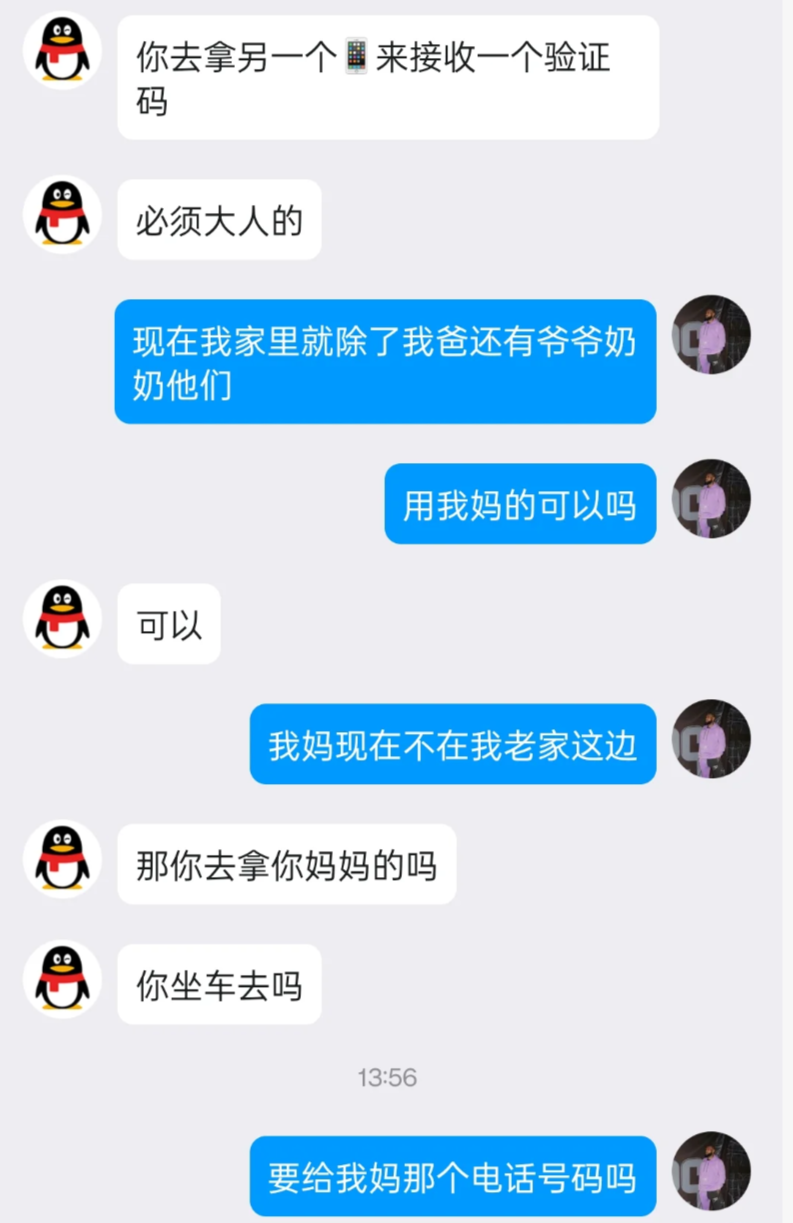Tap the bubble 你坐车去吗

click(218, 984)
